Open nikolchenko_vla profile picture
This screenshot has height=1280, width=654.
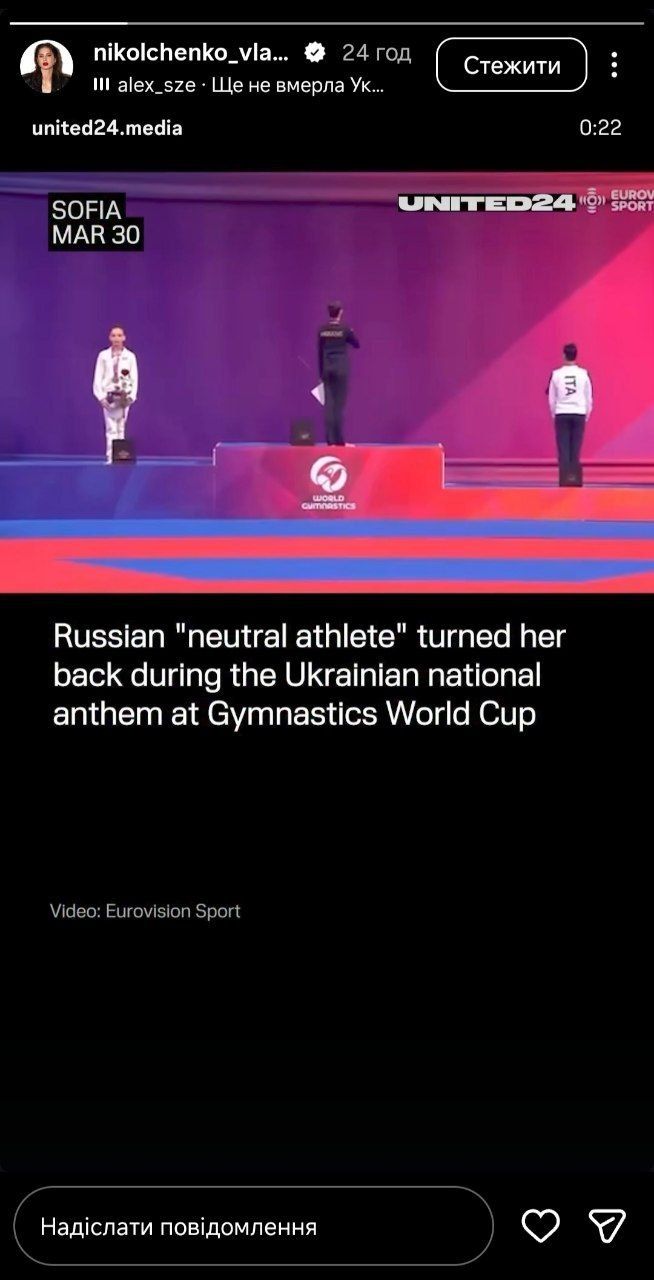(x=46, y=66)
